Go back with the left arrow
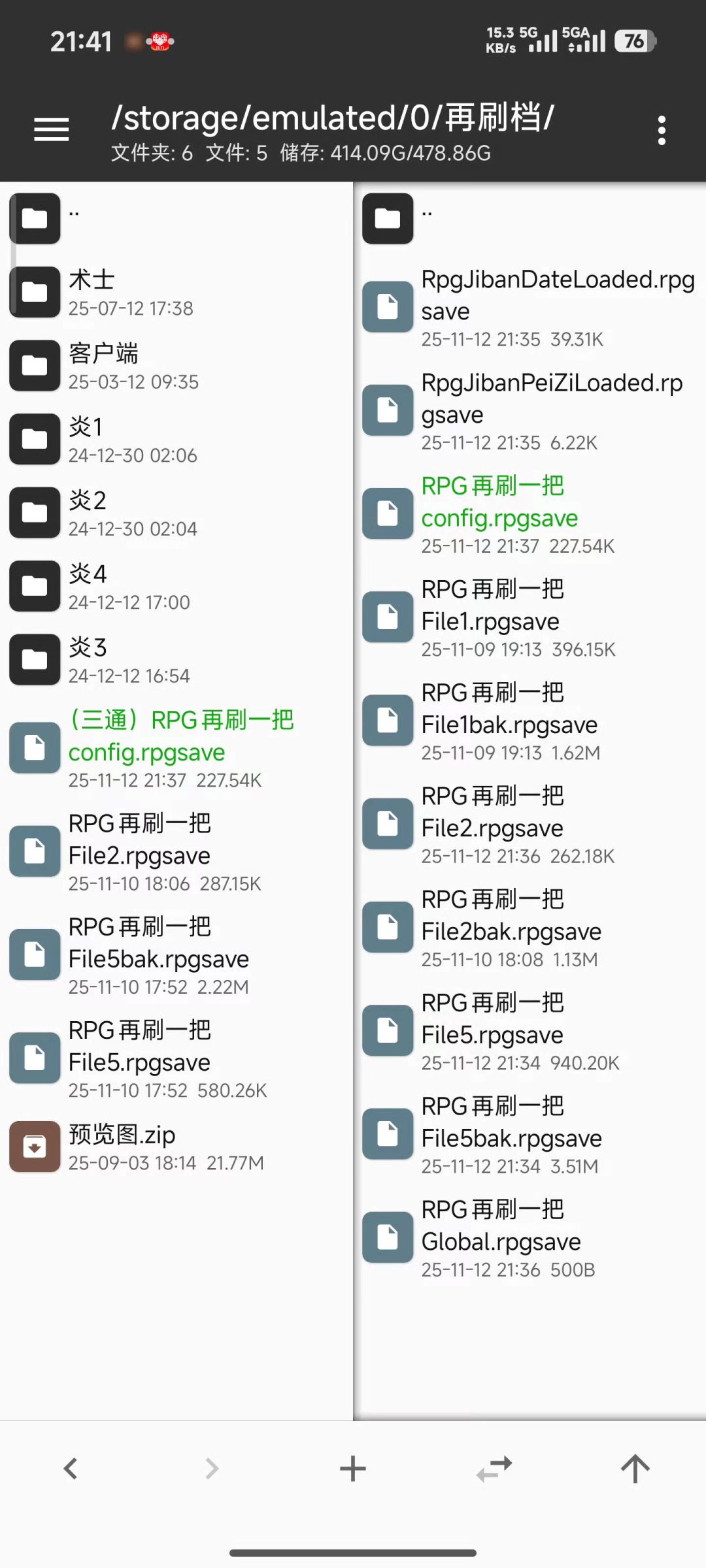Image resolution: width=706 pixels, height=1568 pixels. coord(71,1469)
